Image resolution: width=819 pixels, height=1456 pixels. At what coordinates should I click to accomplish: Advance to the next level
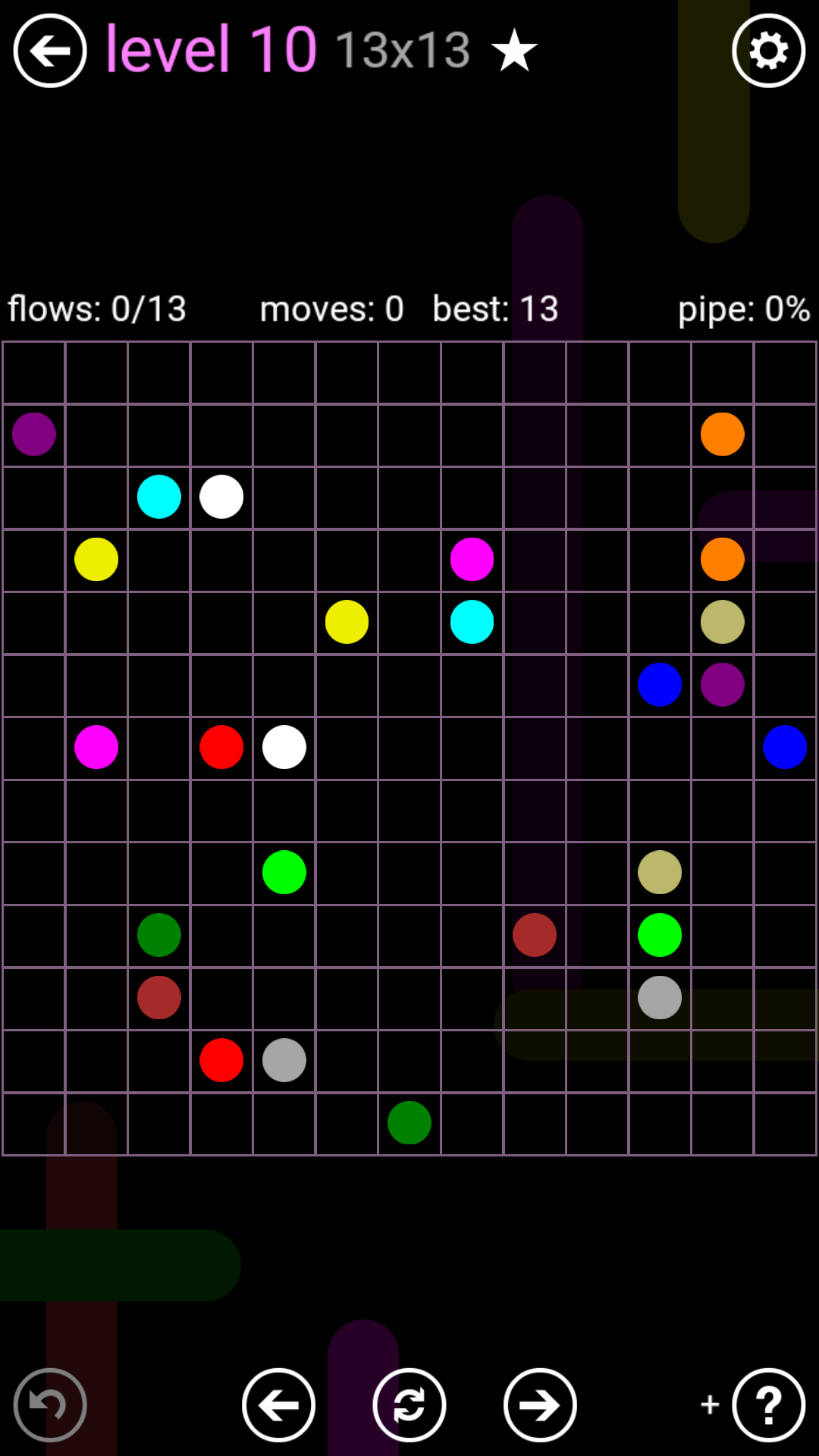pyautogui.click(x=540, y=1404)
